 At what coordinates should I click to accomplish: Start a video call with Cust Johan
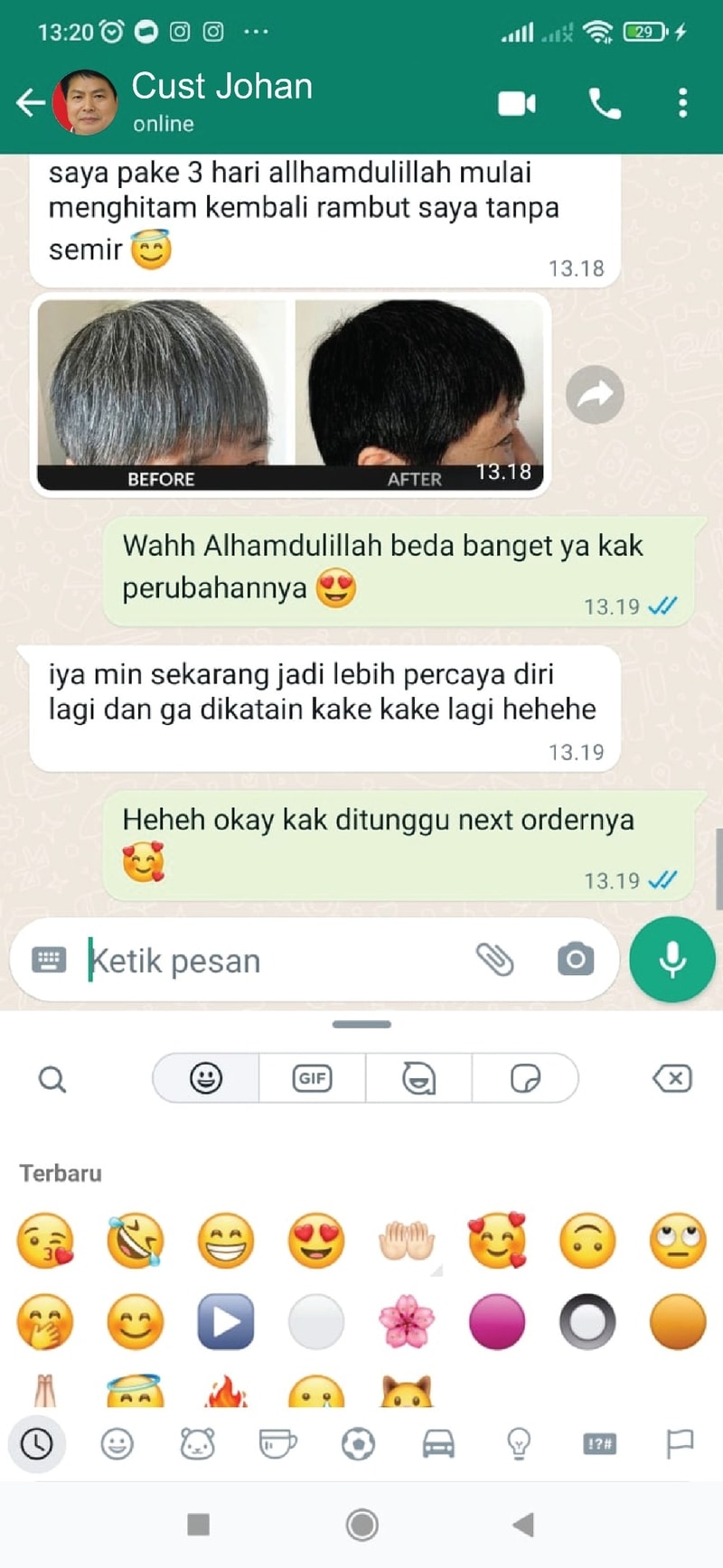(517, 104)
